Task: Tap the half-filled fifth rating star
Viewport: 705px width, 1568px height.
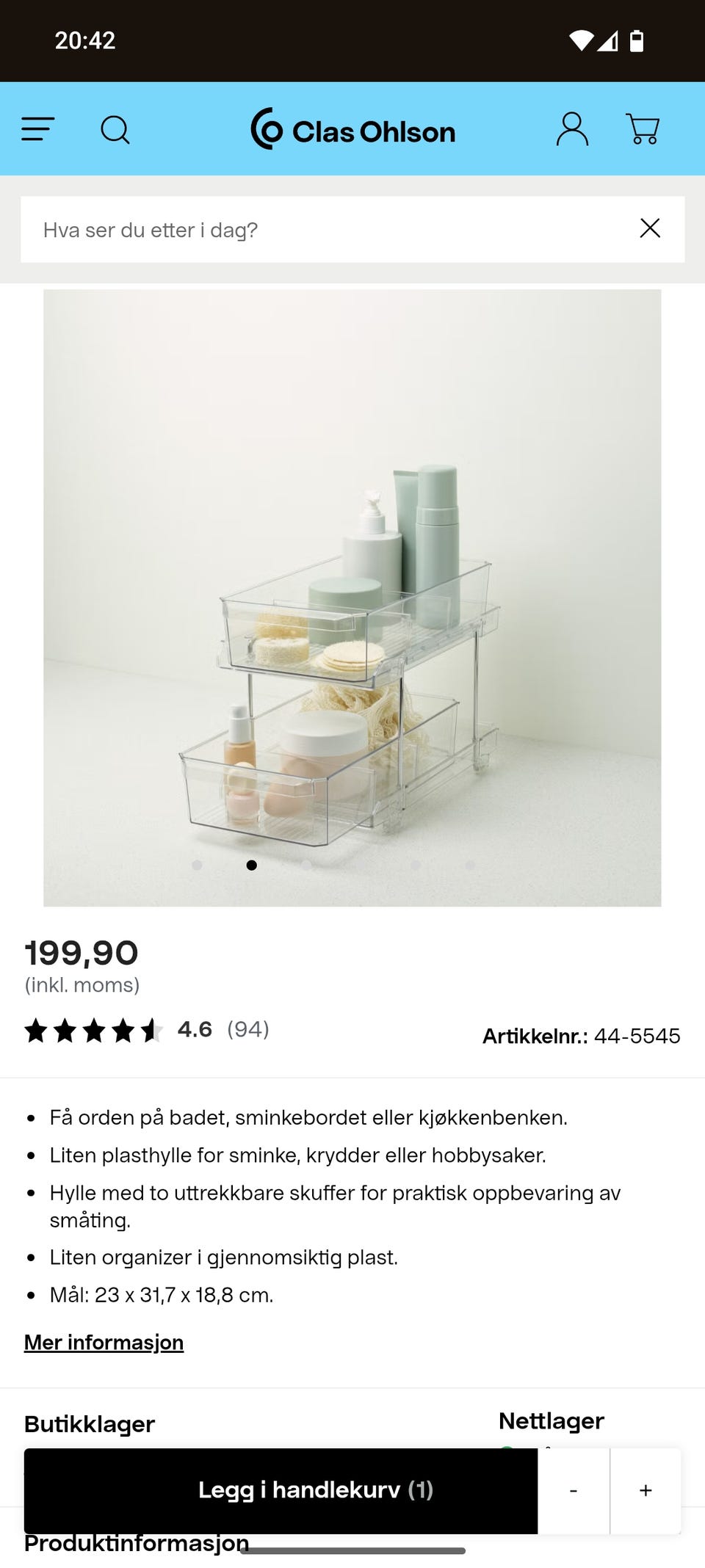Action: tap(151, 1031)
